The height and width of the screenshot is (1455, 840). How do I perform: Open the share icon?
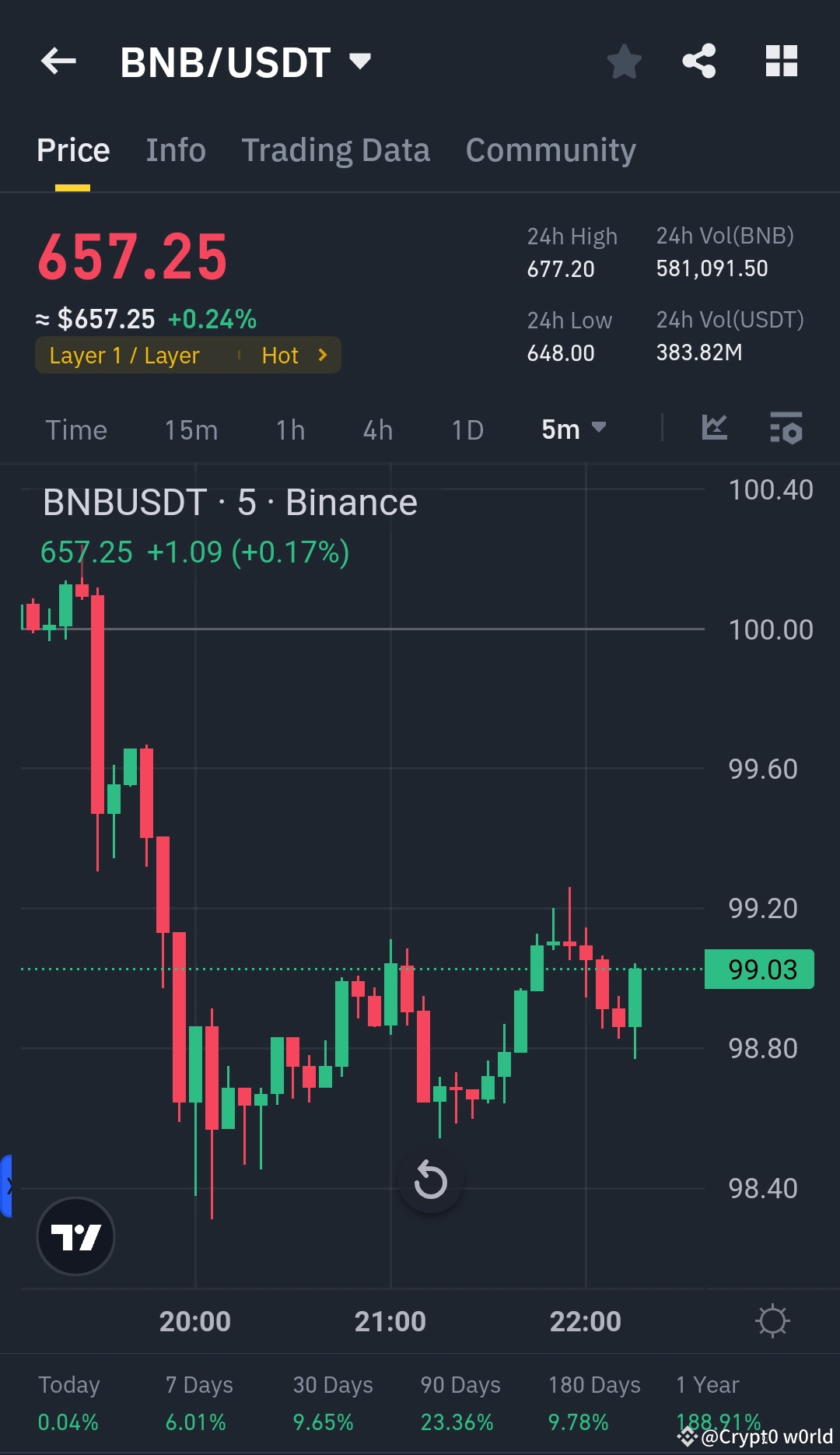point(698,61)
